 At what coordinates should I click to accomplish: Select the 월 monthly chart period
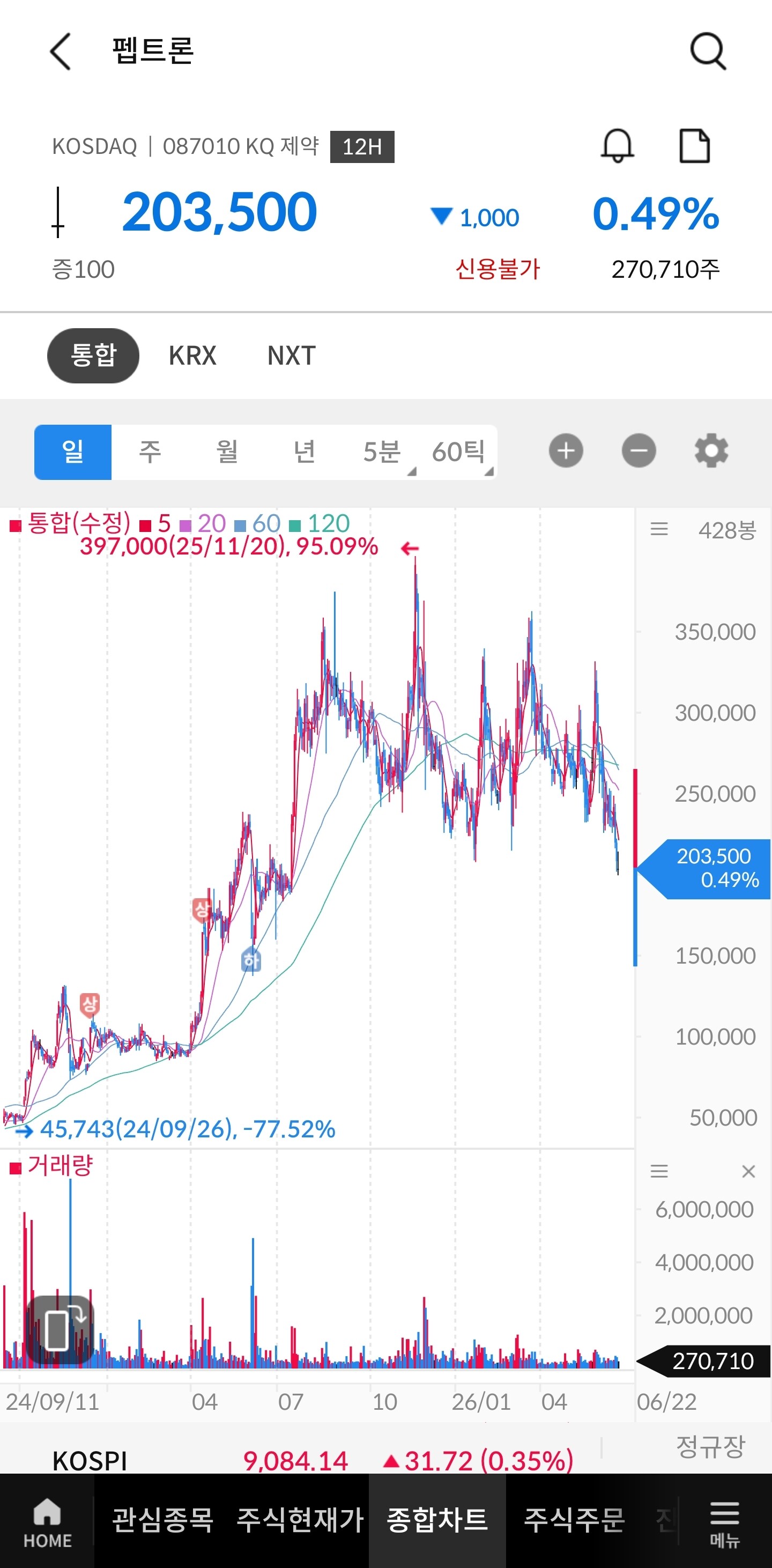(227, 452)
